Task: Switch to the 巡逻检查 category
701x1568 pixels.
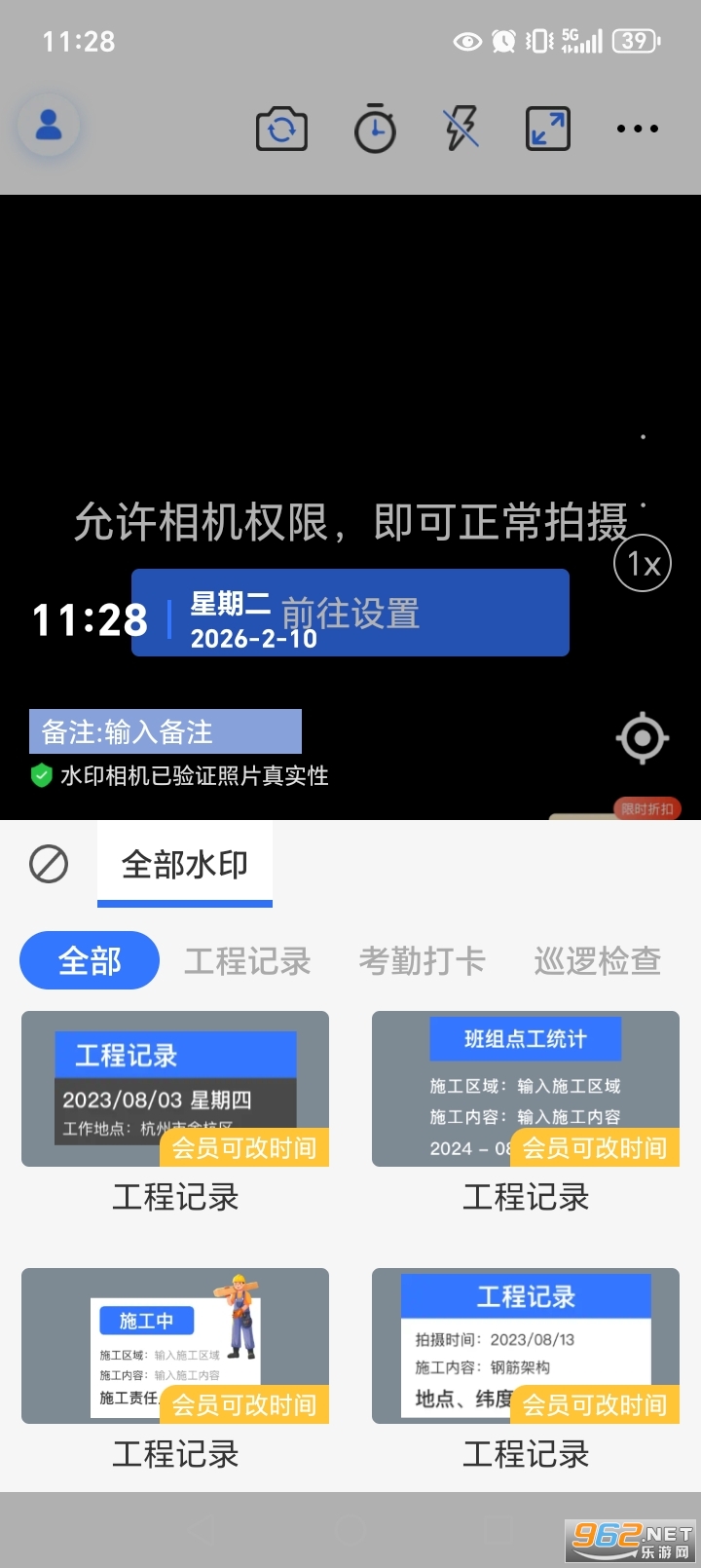Action: [597, 960]
